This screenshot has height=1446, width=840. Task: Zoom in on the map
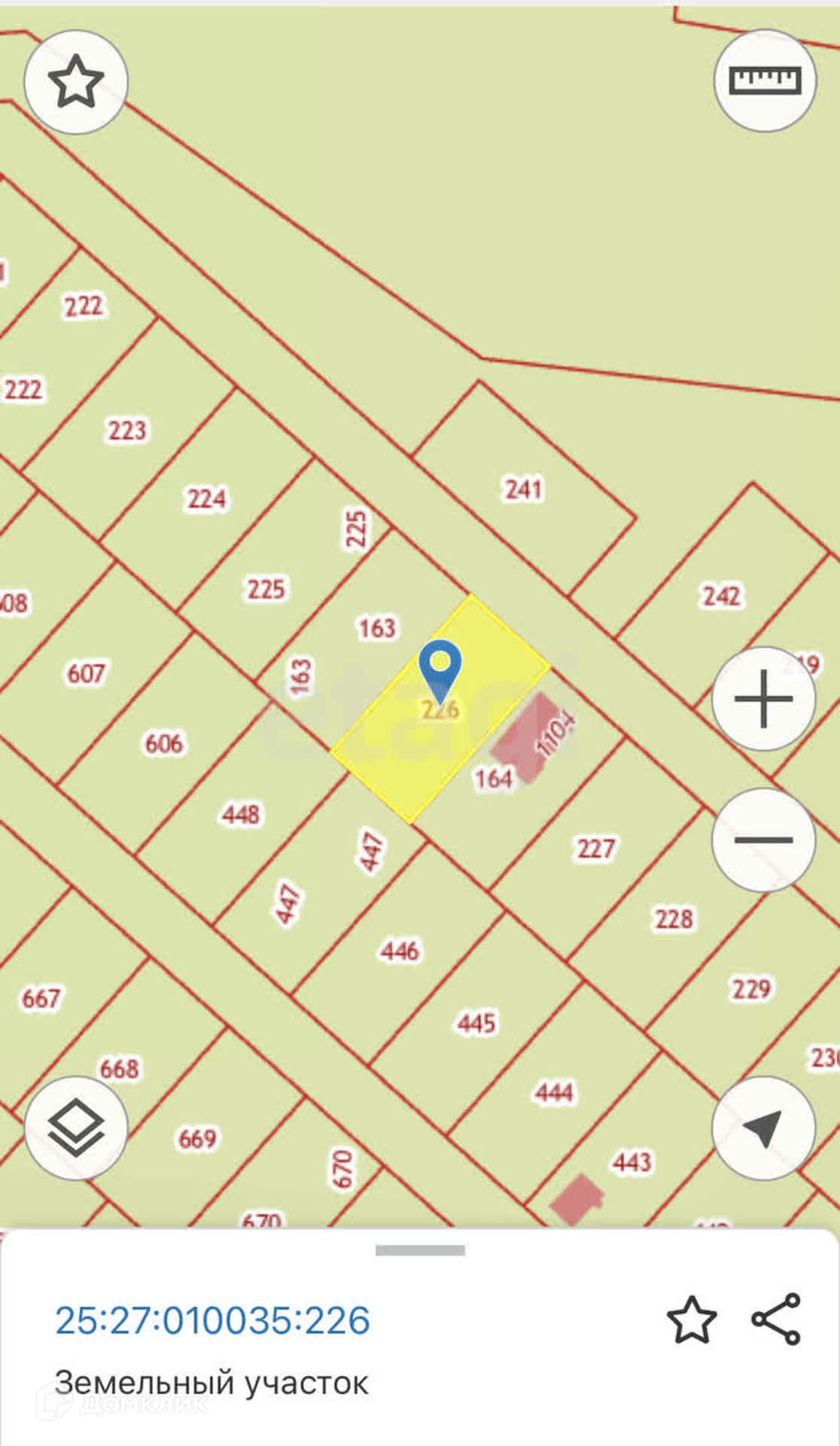[764, 698]
